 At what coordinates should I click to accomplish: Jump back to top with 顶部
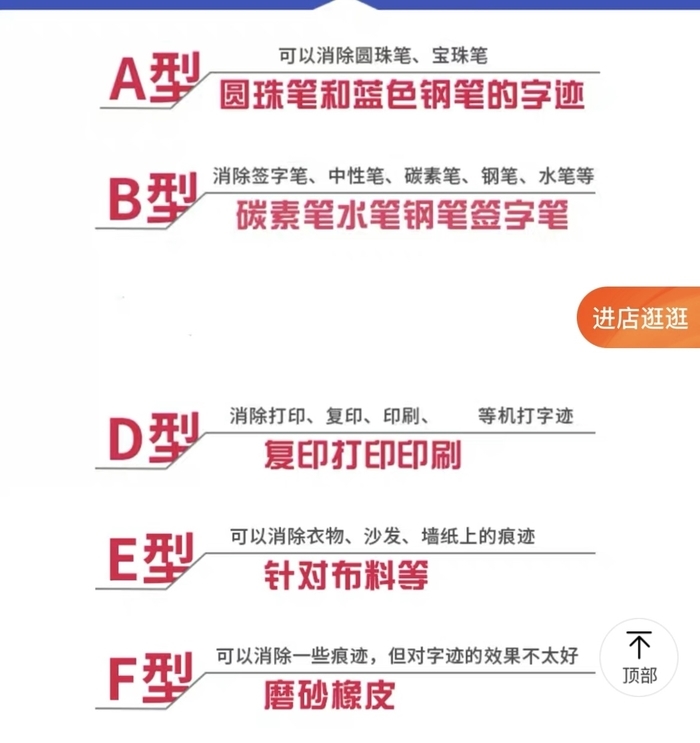[x=639, y=658]
